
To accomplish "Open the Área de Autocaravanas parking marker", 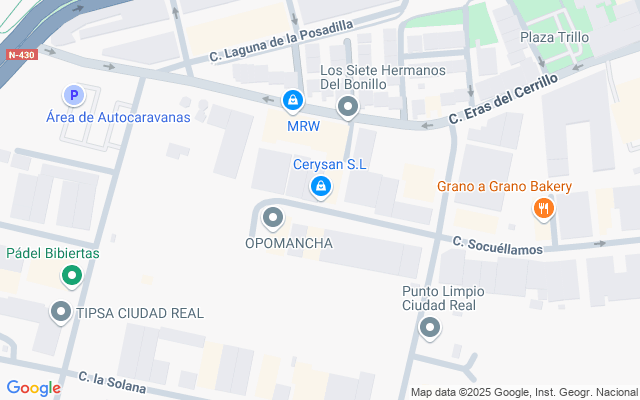I will point(74,96).
